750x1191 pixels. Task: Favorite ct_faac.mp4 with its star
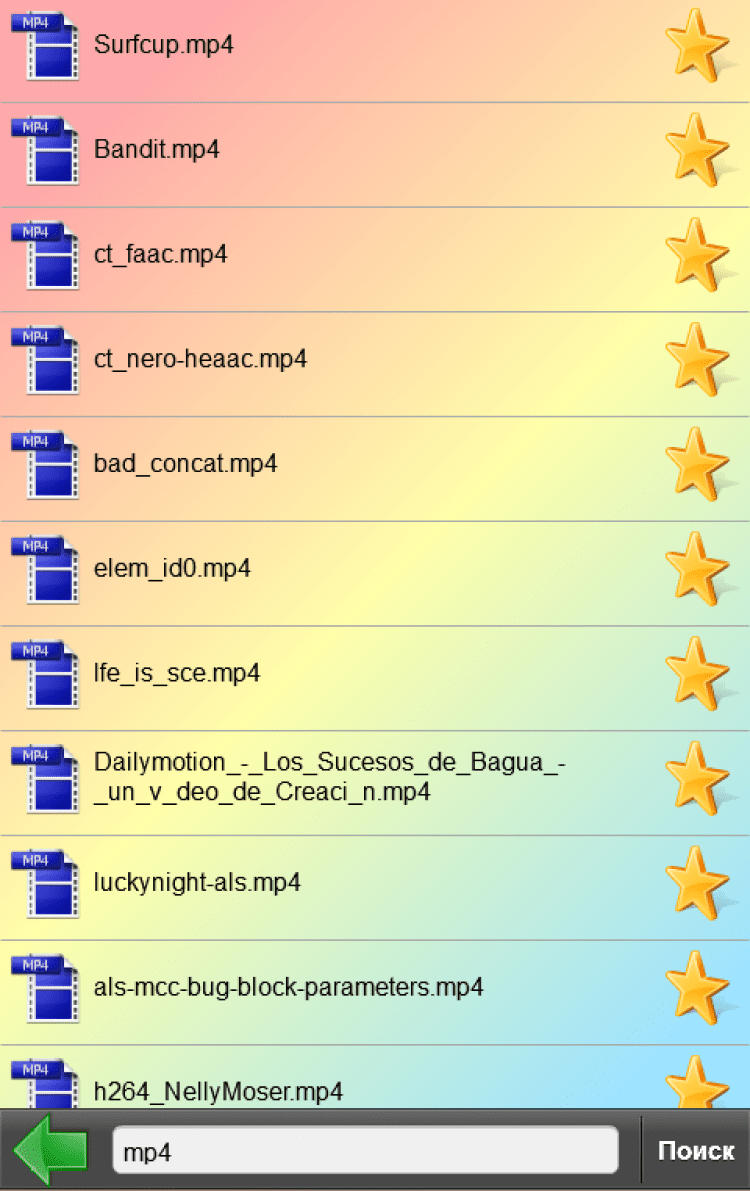pos(697,255)
